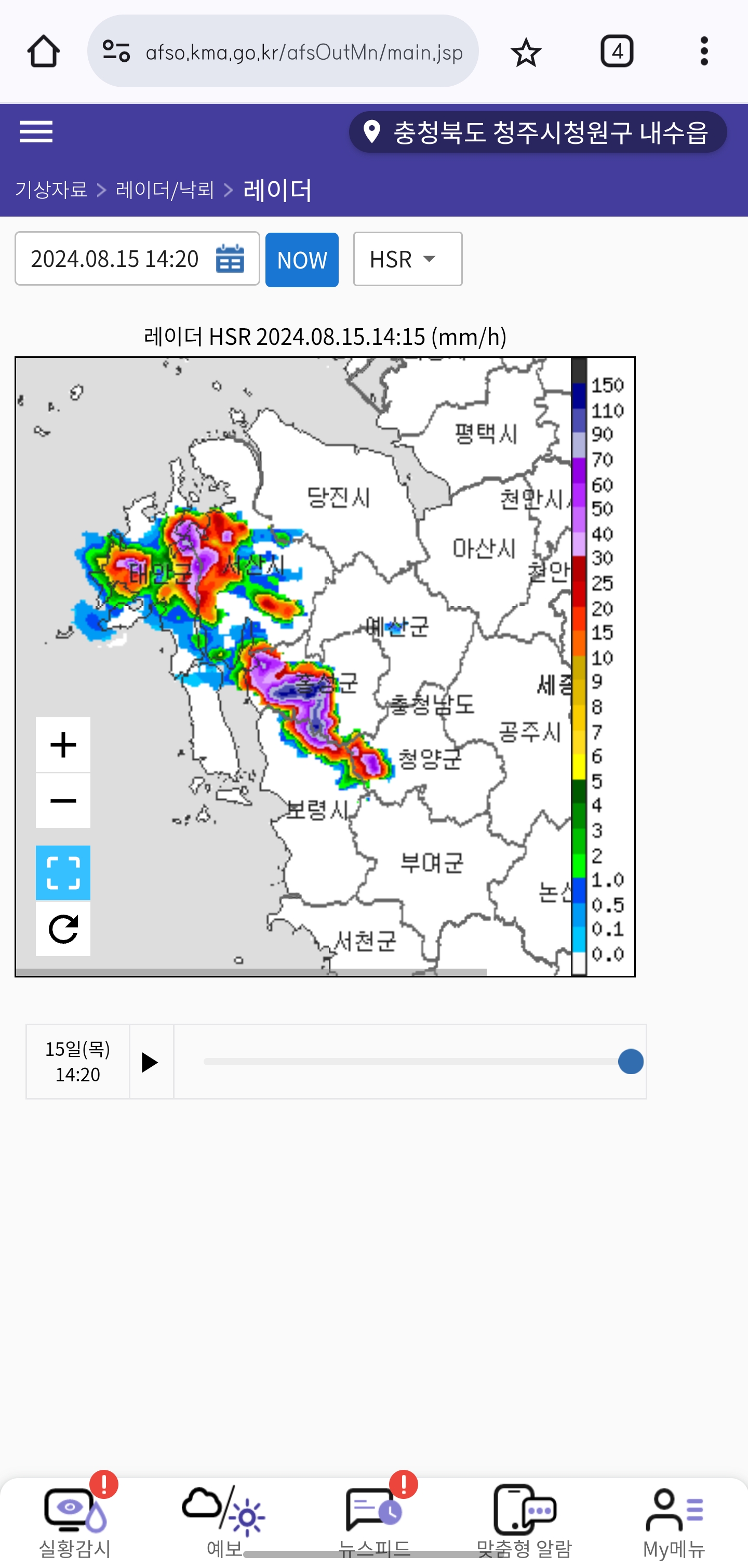Open the 레이더/낙뢰 breadcrumb link

pyautogui.click(x=165, y=190)
